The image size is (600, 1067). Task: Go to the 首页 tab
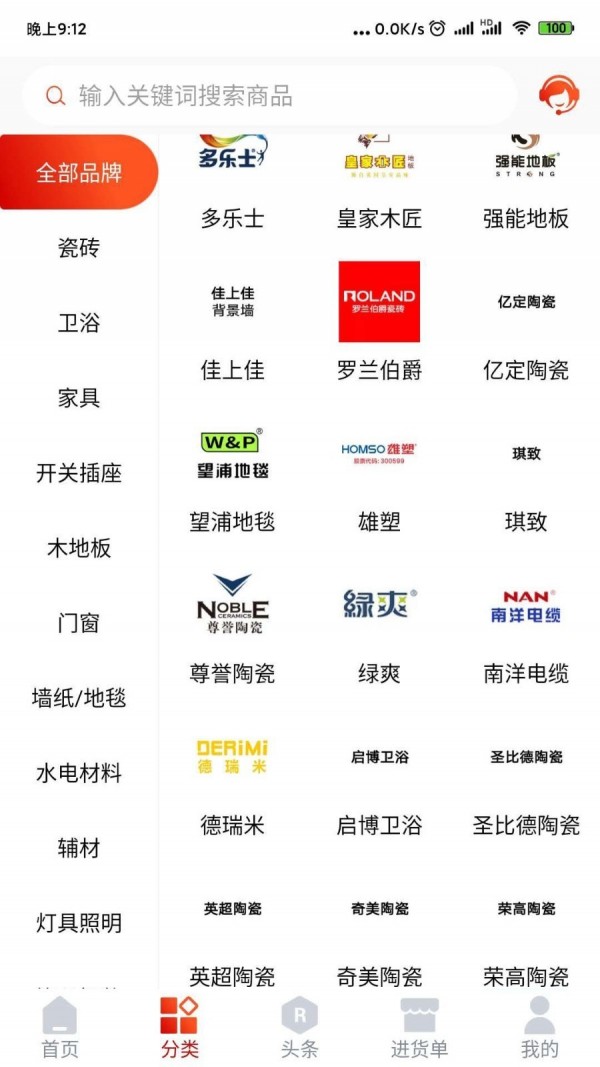[59, 1028]
